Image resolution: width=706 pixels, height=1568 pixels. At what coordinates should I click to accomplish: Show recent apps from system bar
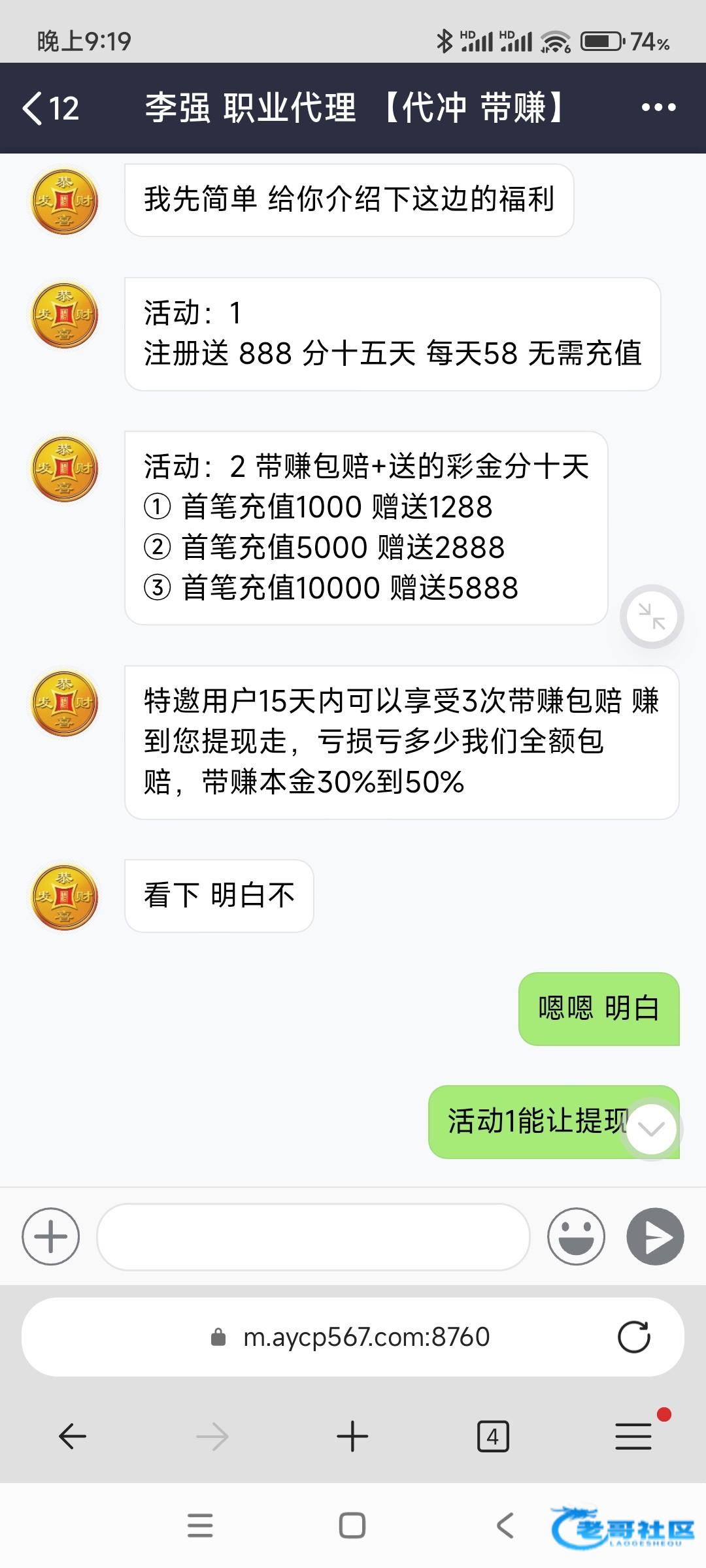tap(200, 1526)
